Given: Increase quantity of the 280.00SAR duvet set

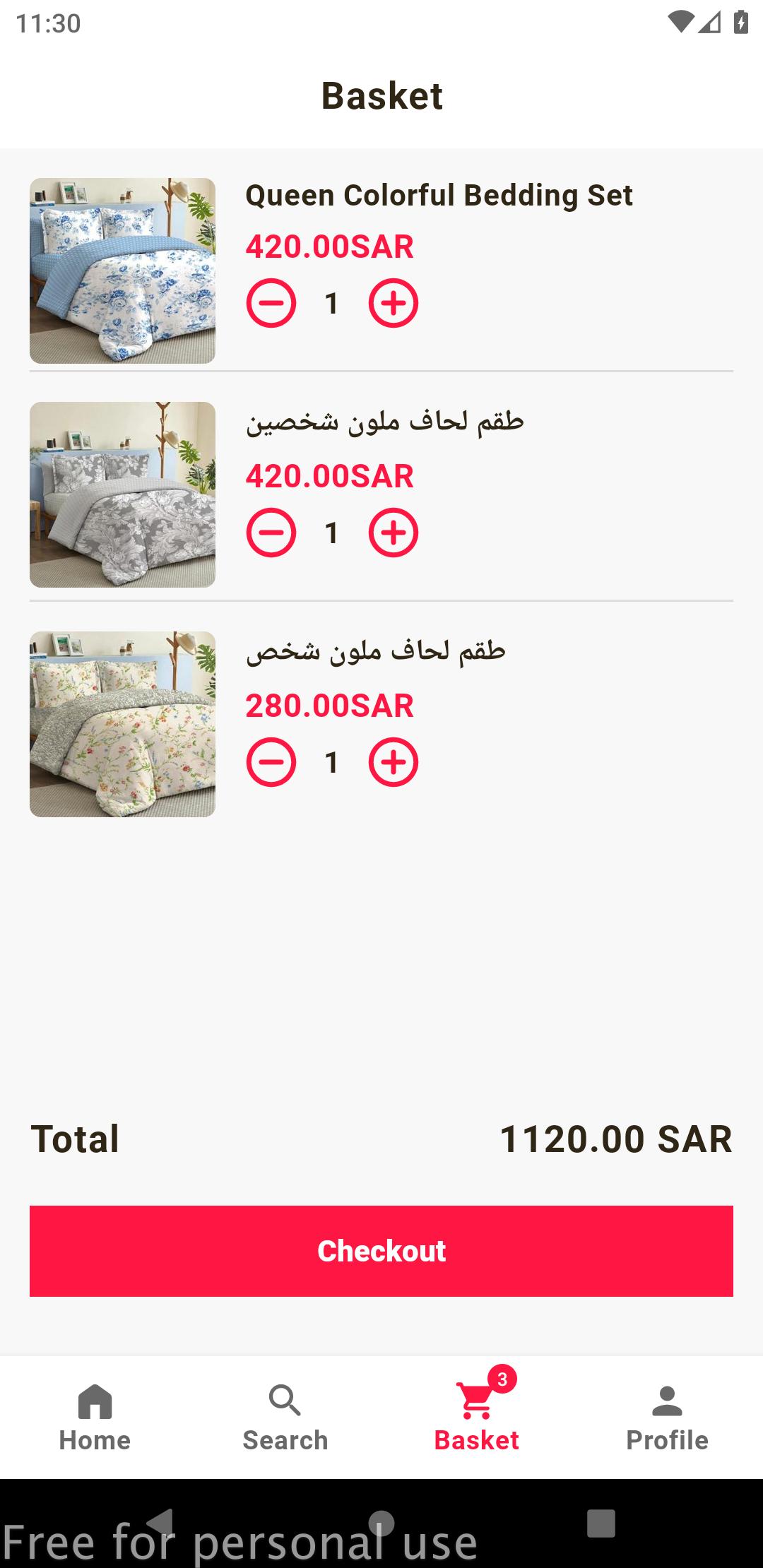Looking at the screenshot, I should click(394, 763).
